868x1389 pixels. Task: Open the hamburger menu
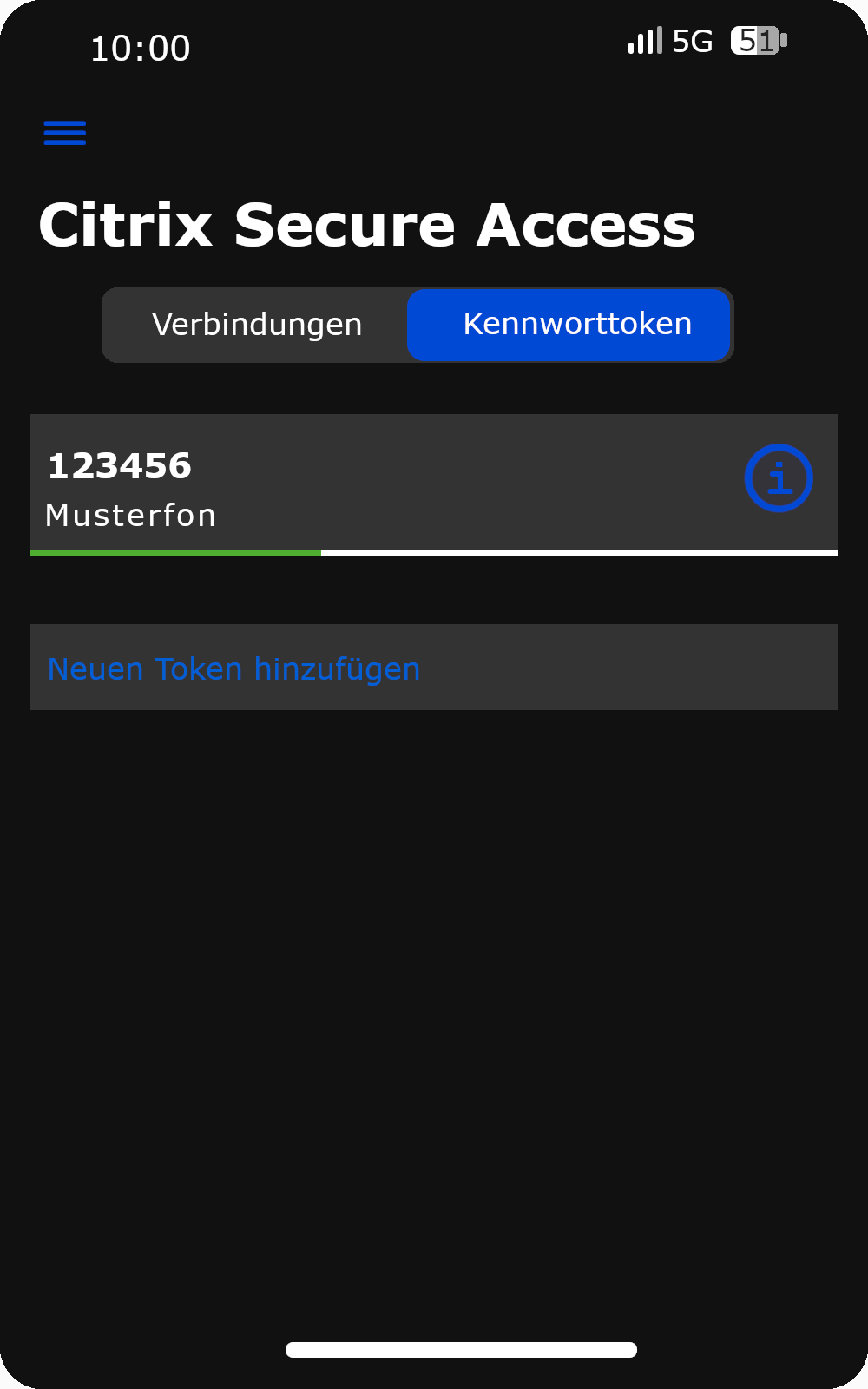tap(65, 133)
